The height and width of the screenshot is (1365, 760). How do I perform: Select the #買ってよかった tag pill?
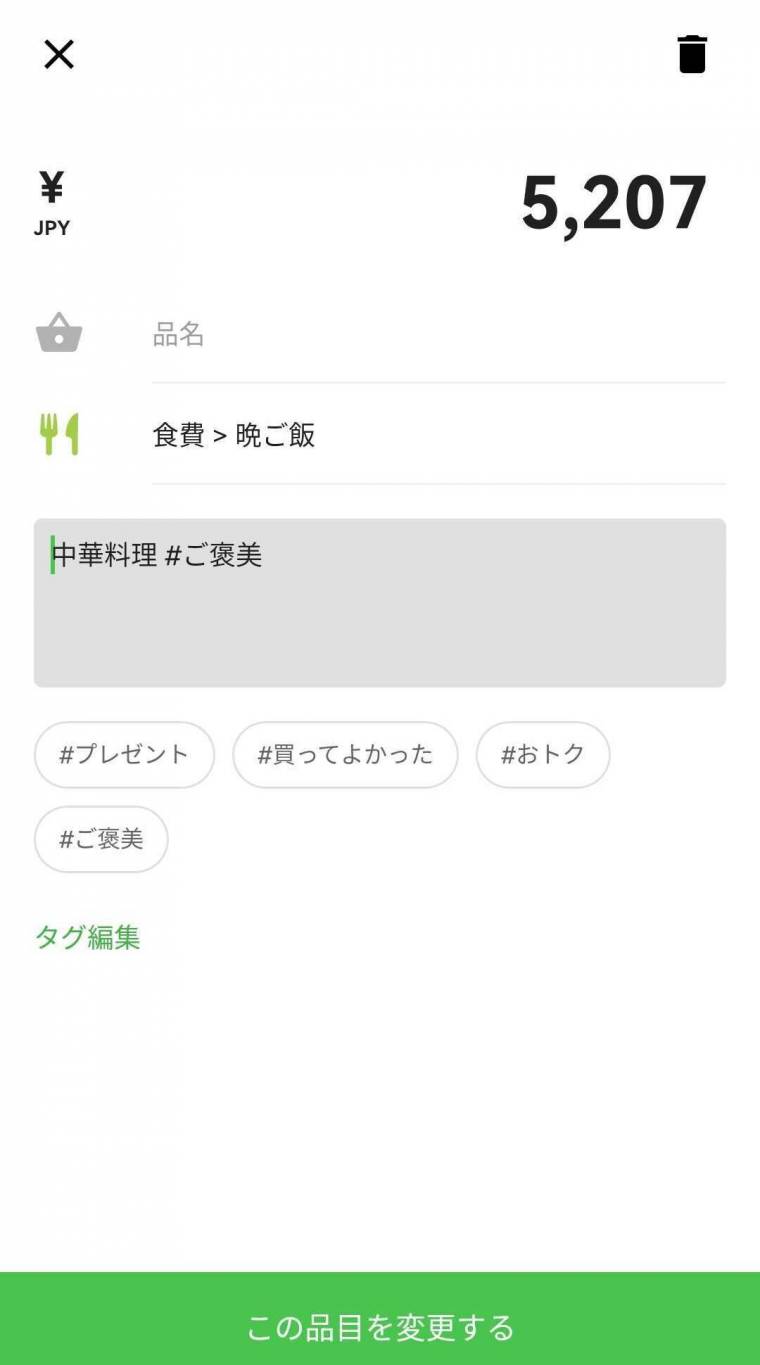tap(345, 755)
